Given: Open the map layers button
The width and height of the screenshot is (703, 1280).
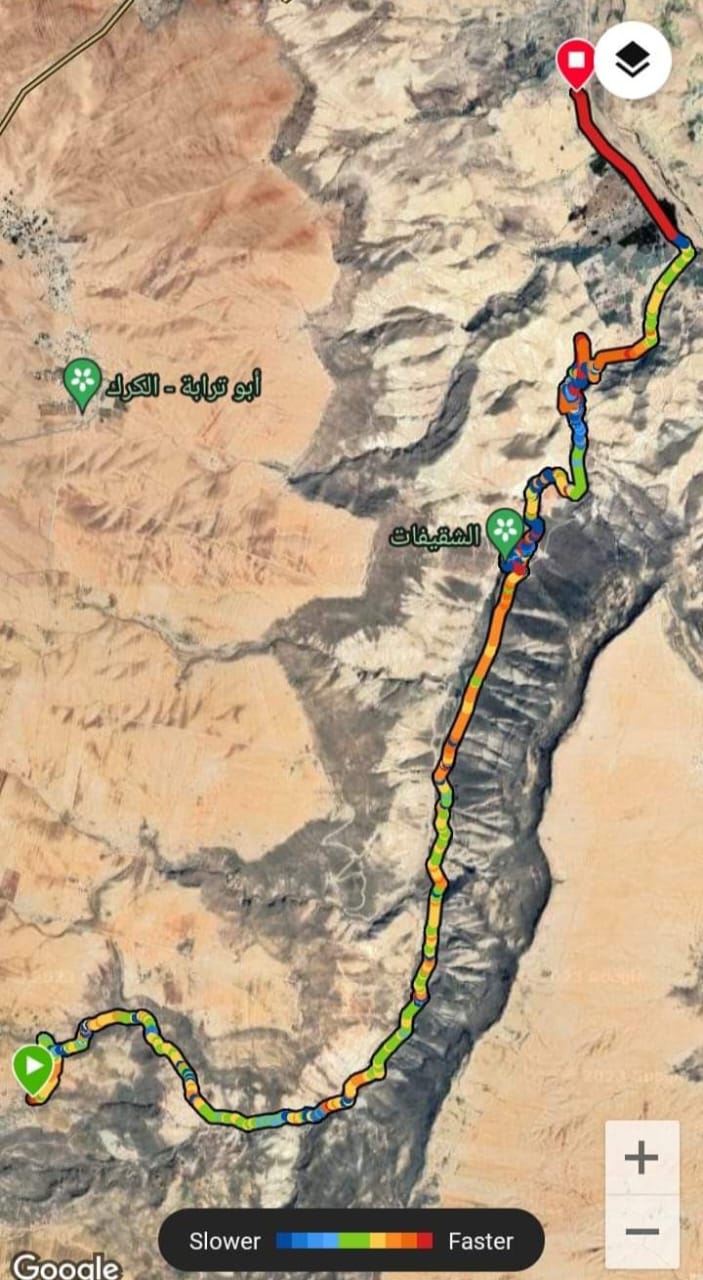Looking at the screenshot, I should click(632, 61).
